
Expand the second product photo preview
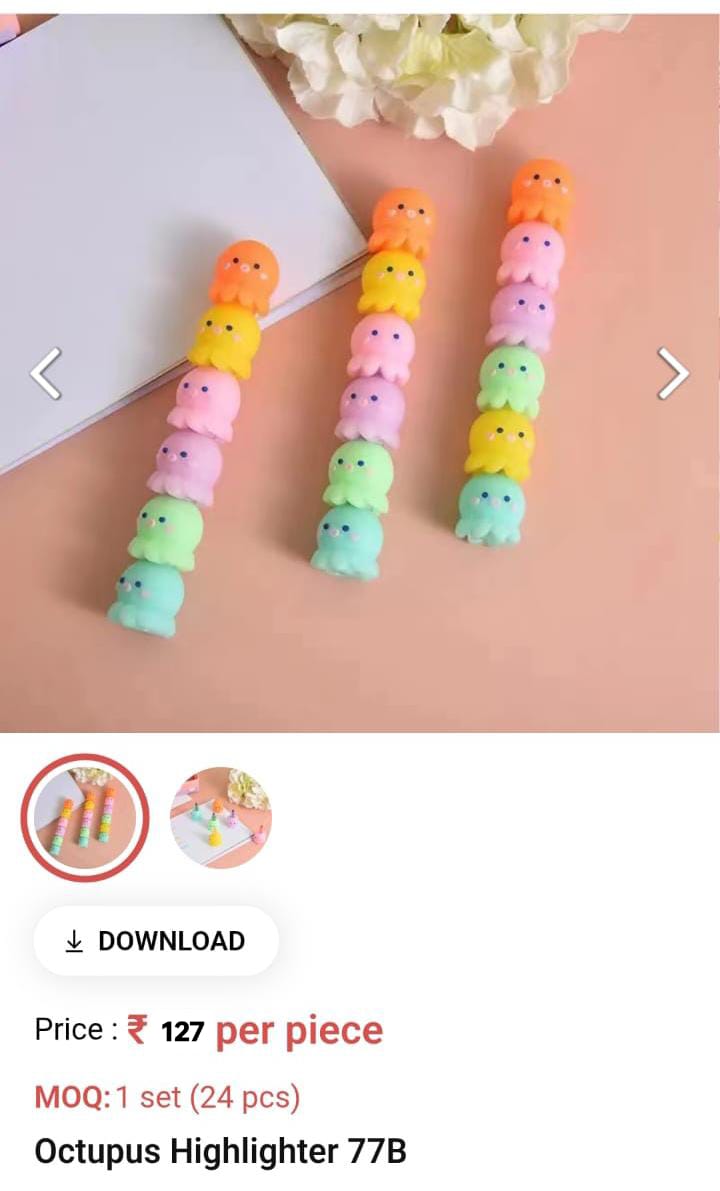[x=222, y=822]
